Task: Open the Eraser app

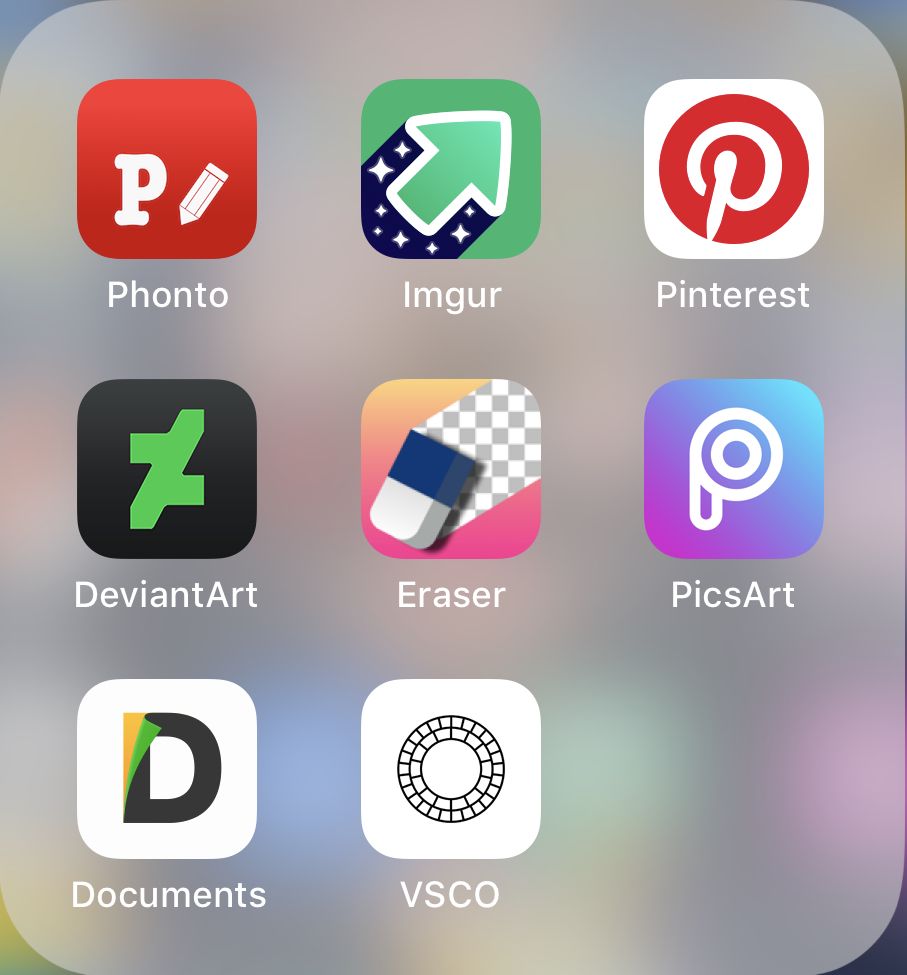Action: 450,468
